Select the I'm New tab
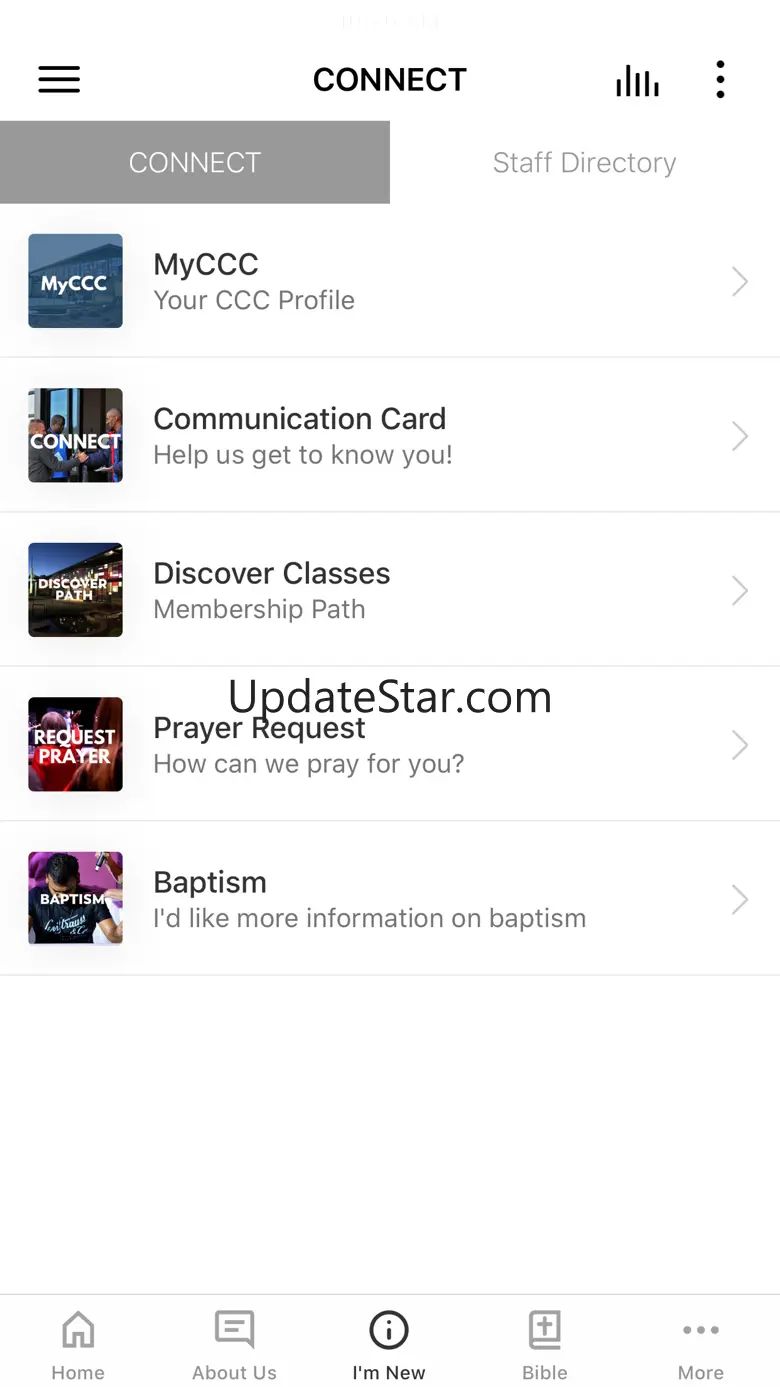The width and height of the screenshot is (780, 1387). point(389,1345)
